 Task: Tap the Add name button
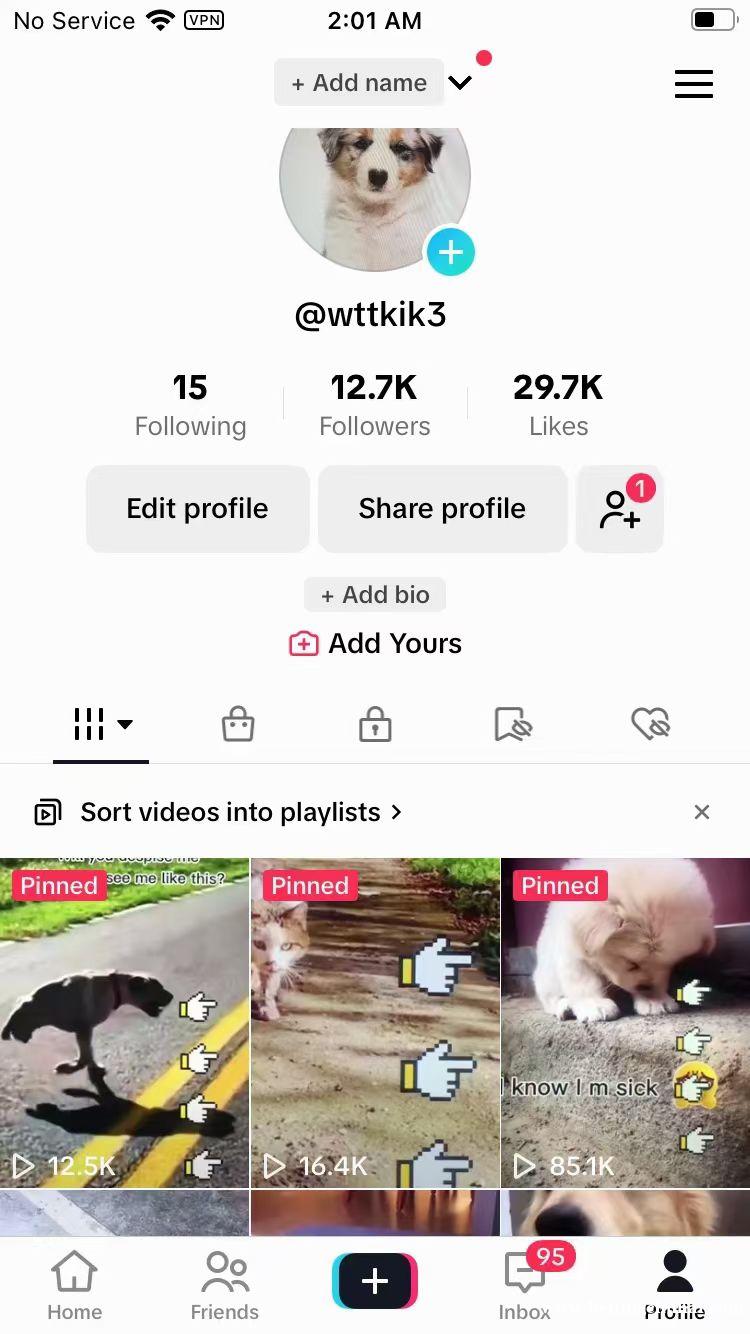click(x=359, y=83)
